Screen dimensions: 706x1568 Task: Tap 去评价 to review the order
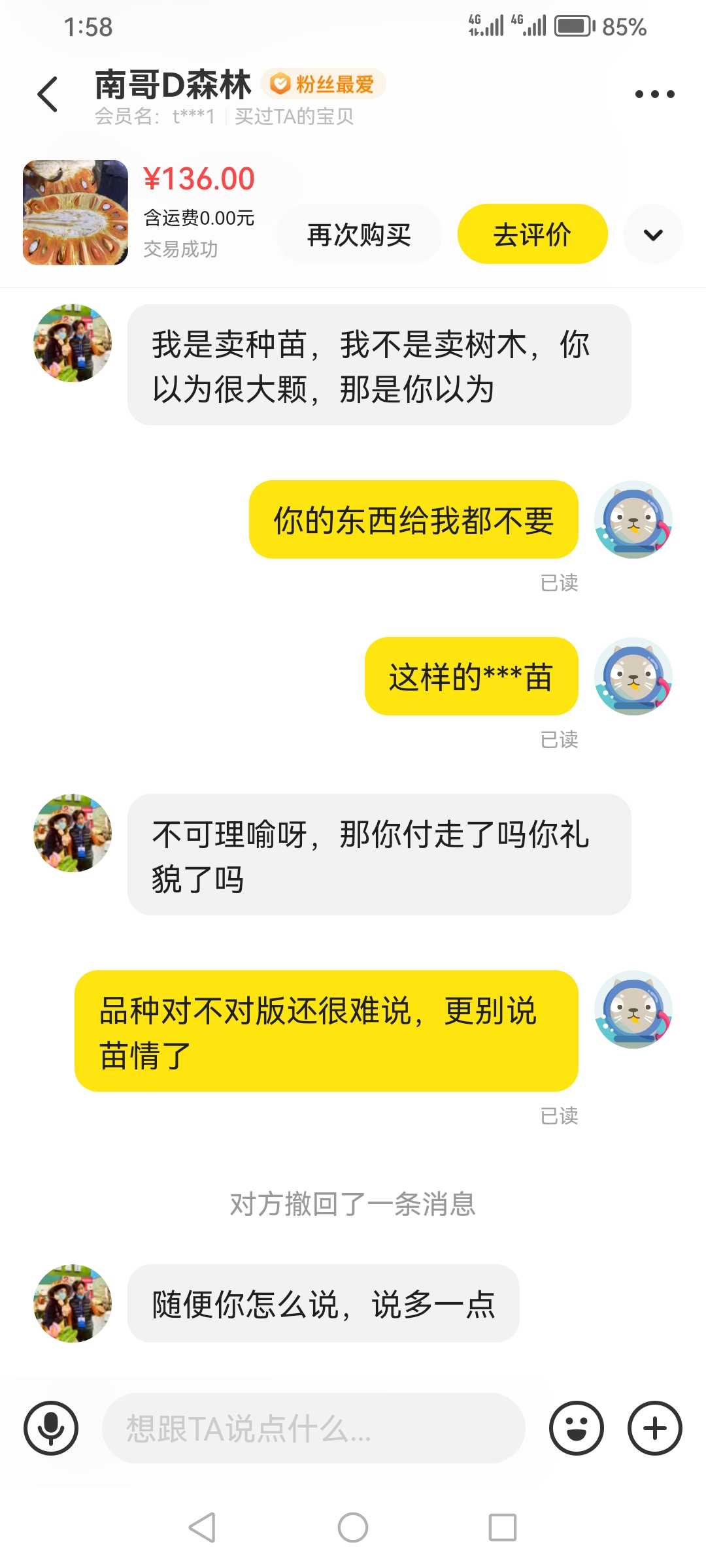[x=532, y=234]
